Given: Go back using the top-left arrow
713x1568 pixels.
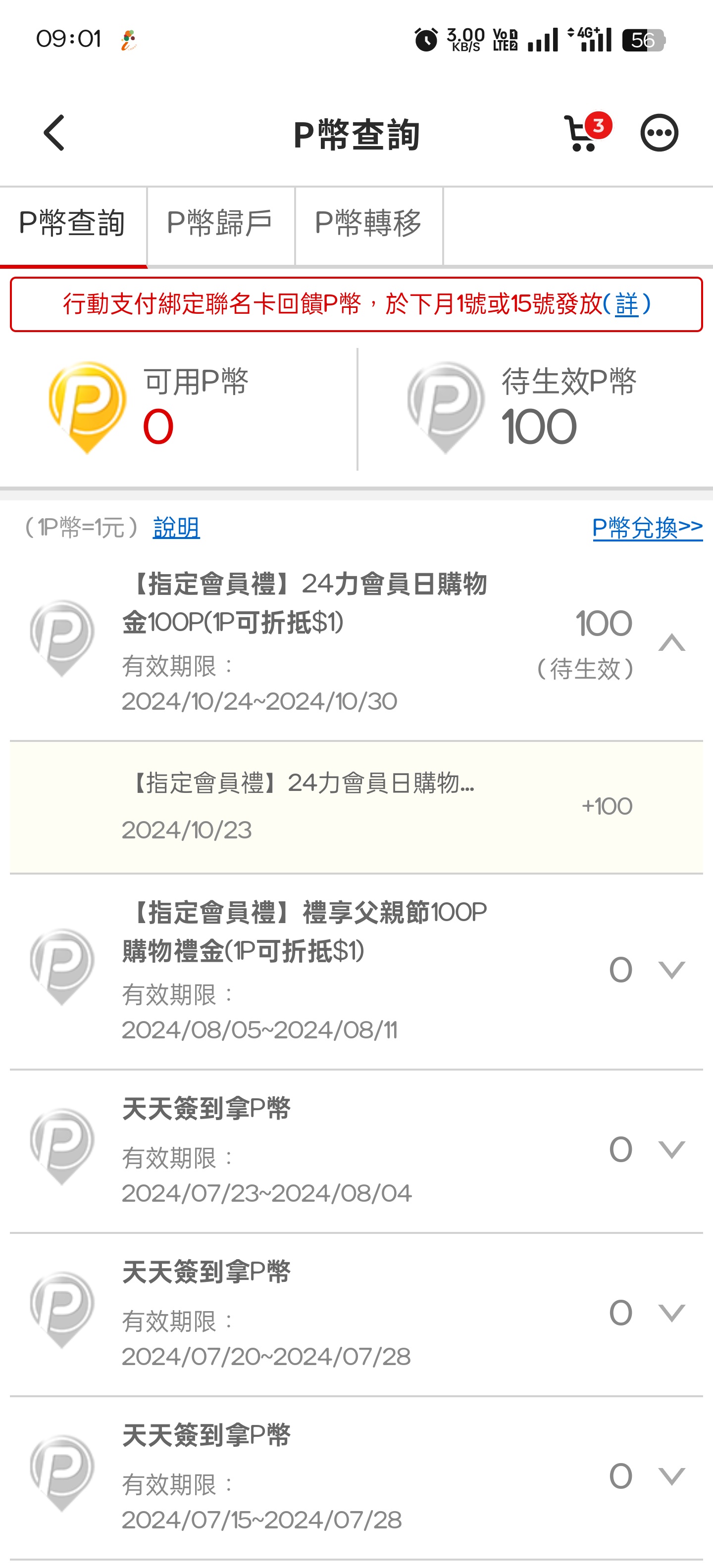Looking at the screenshot, I should coord(54,133).
